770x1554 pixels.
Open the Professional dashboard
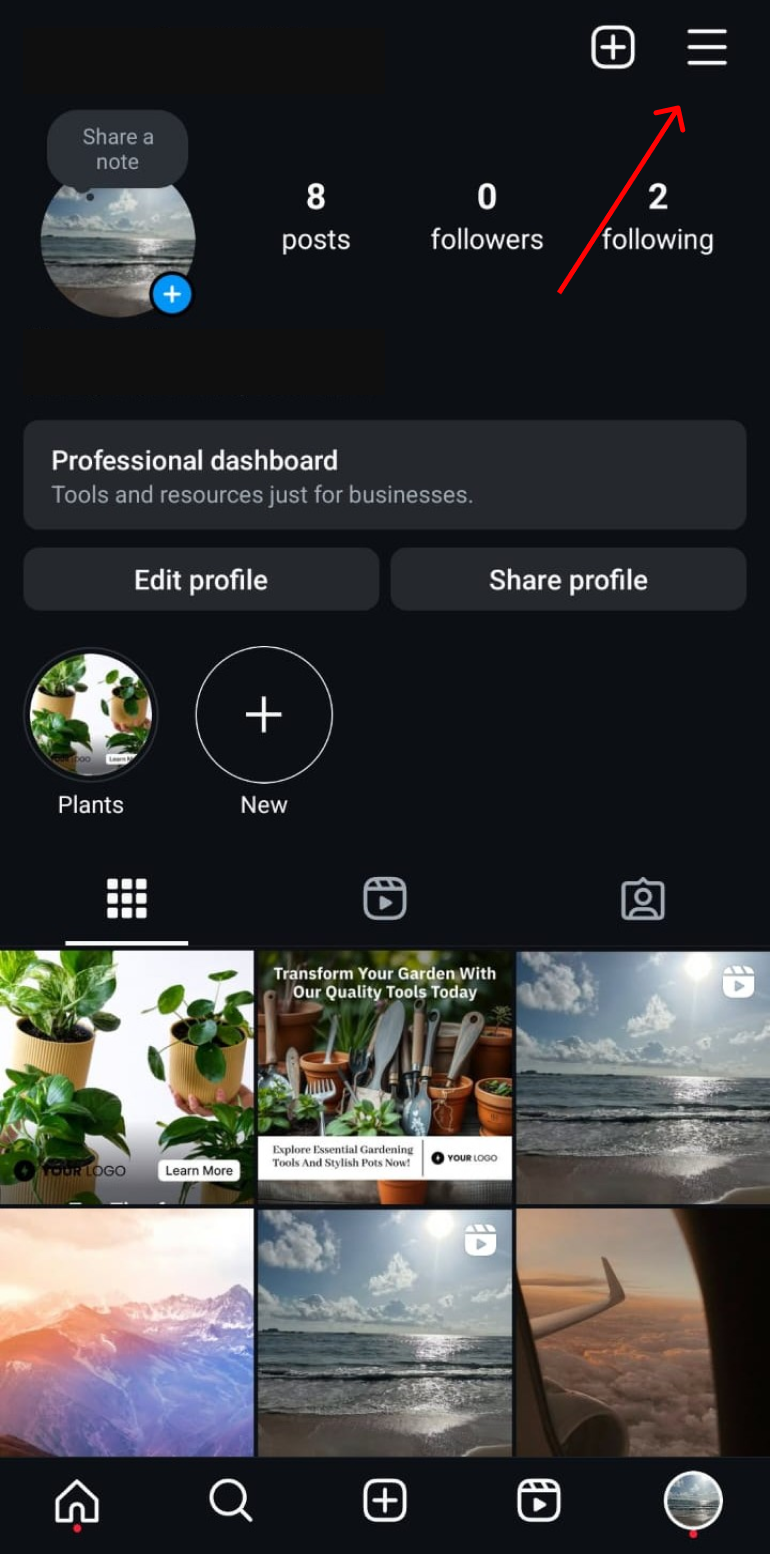(385, 475)
